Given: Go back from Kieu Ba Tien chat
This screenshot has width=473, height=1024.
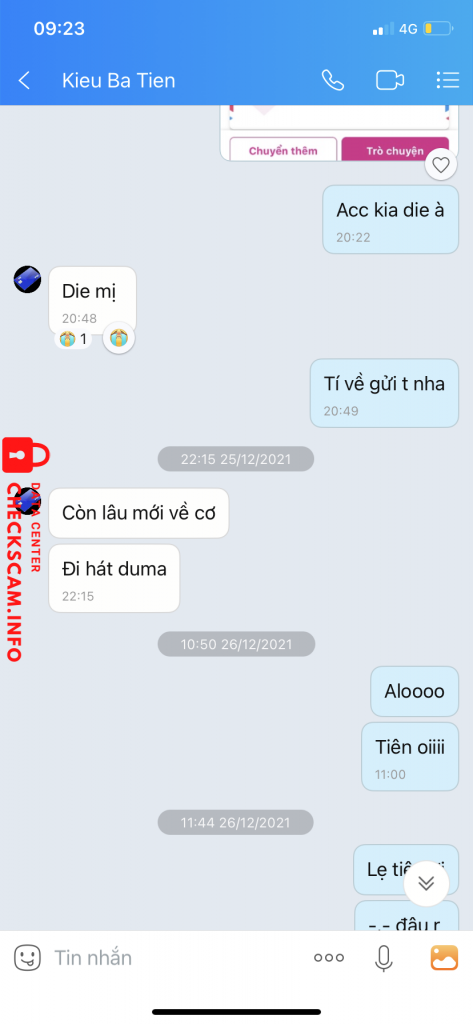Looking at the screenshot, I should [24, 80].
